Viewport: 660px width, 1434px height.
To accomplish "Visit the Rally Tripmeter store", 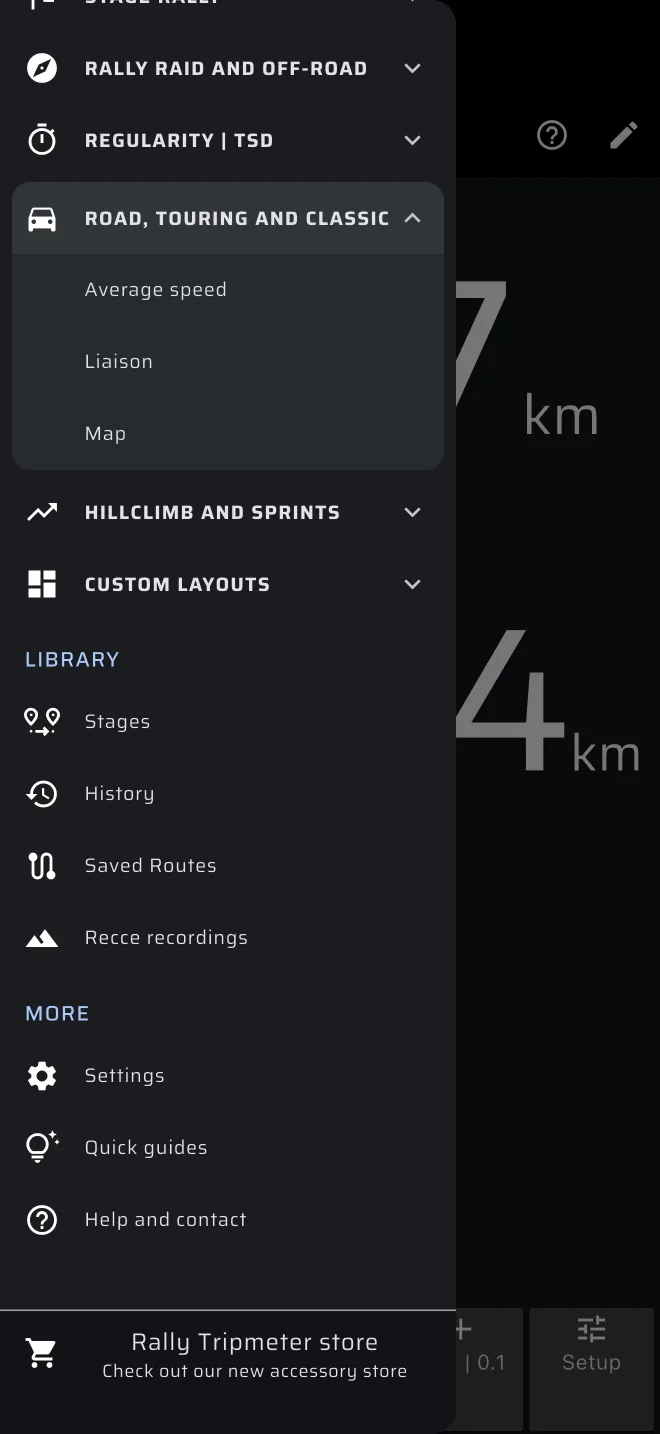I will coord(228,1355).
